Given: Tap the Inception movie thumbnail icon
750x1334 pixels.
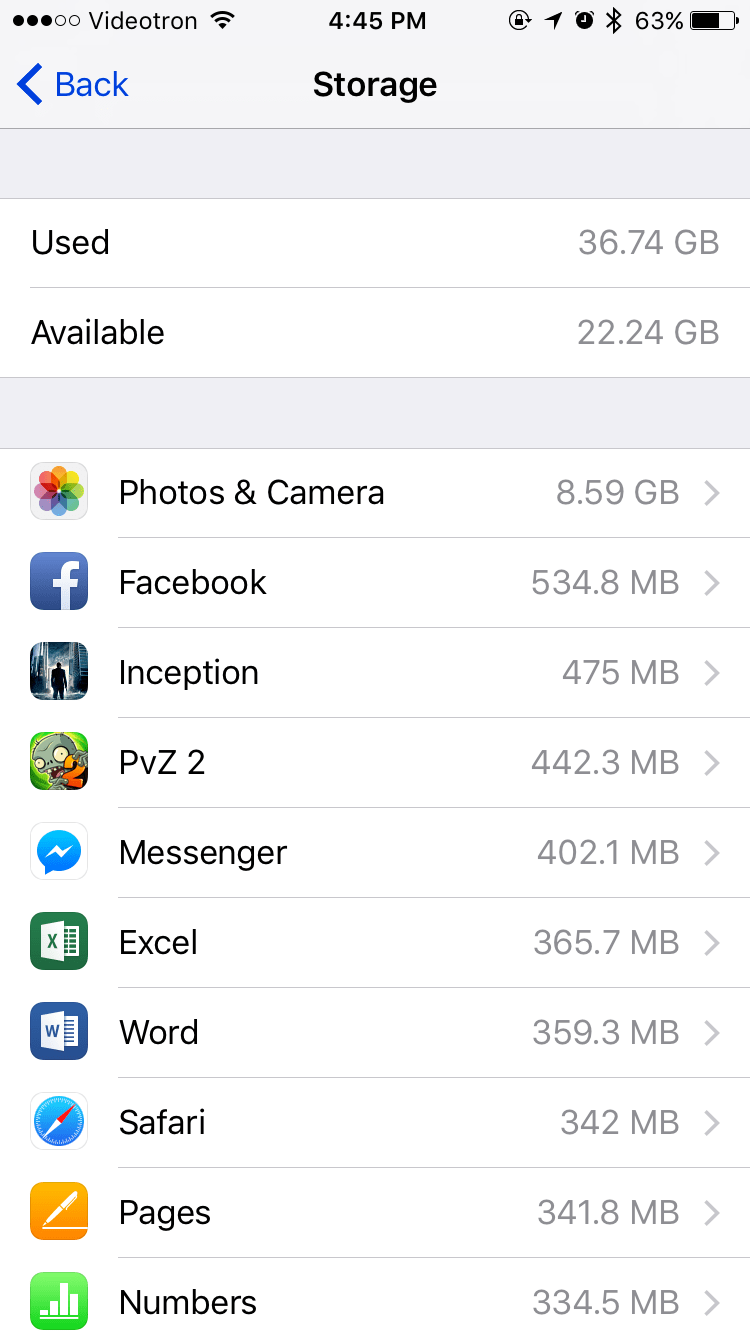Looking at the screenshot, I should (x=58, y=671).
